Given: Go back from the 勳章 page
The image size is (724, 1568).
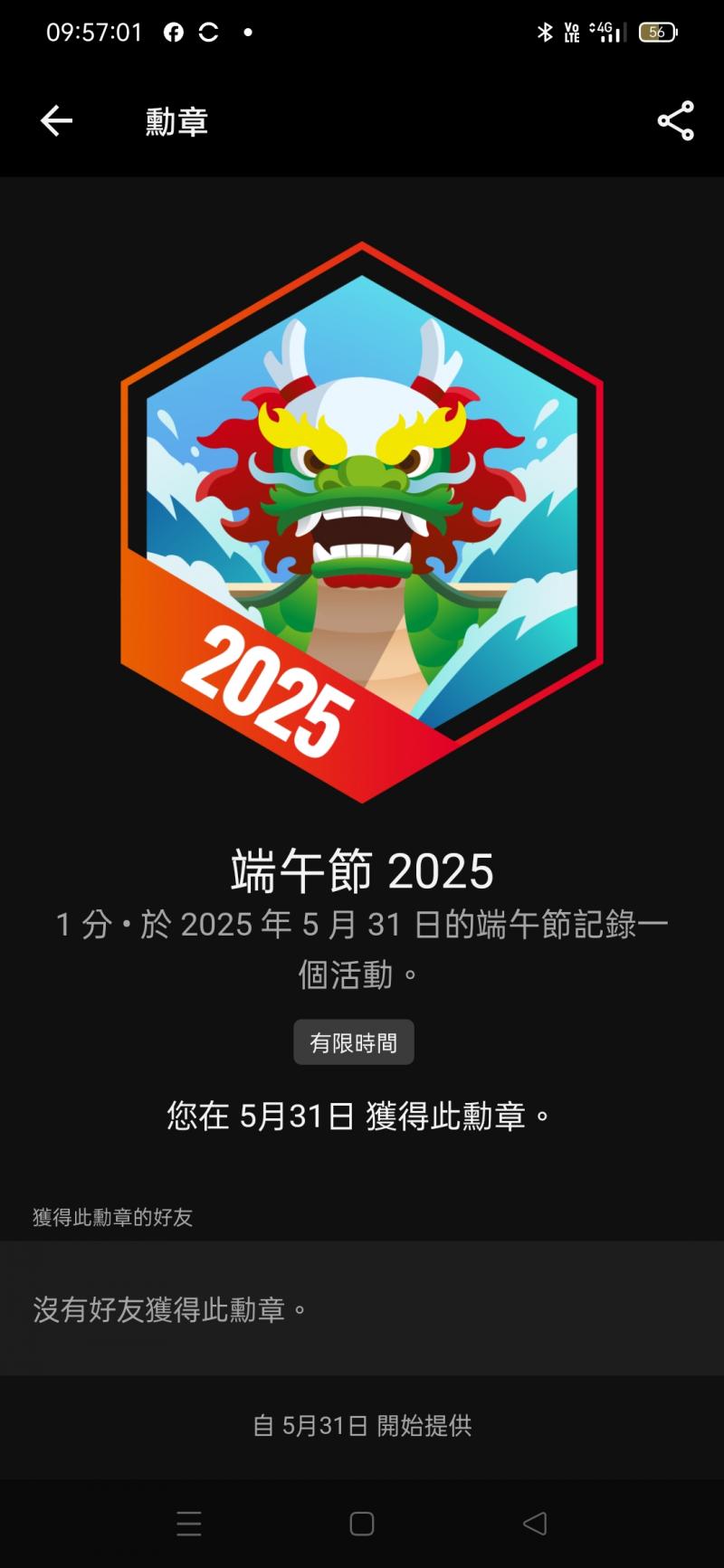Looking at the screenshot, I should [x=56, y=121].
